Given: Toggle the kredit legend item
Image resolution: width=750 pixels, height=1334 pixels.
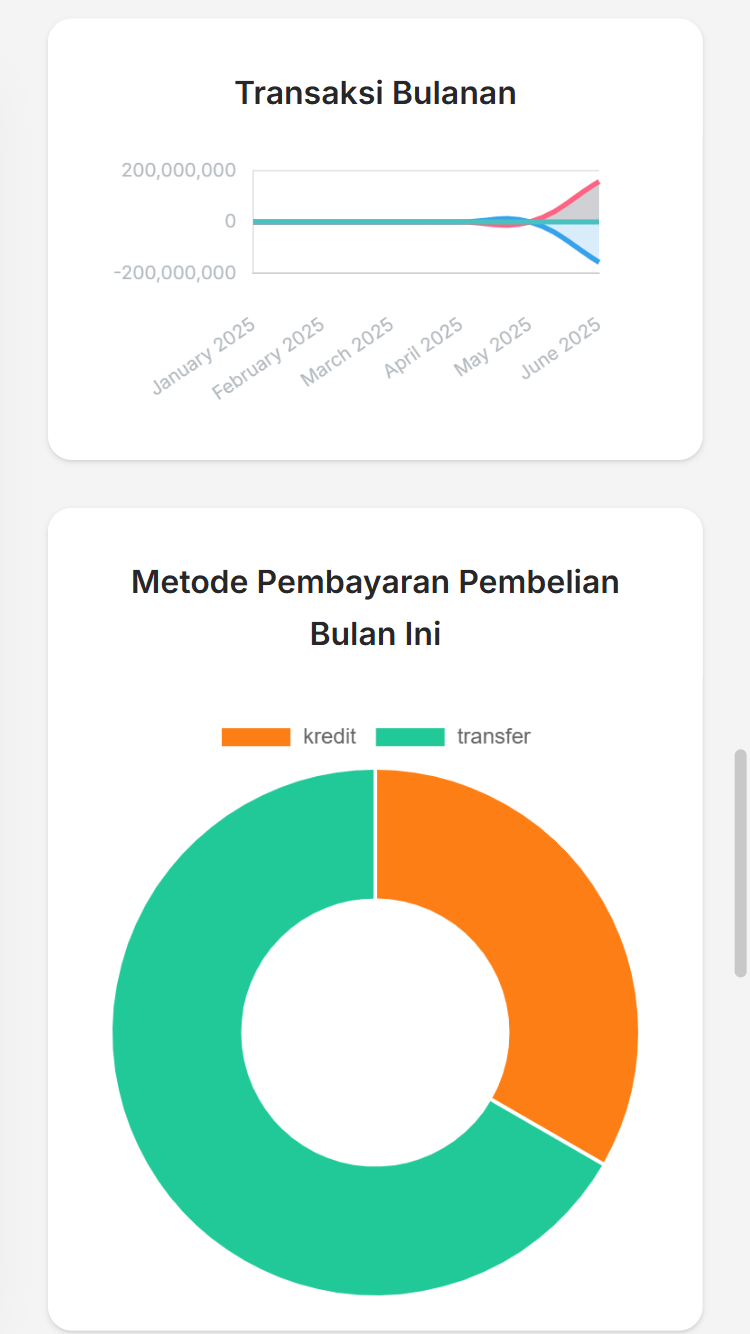Looking at the screenshot, I should (x=289, y=737).
